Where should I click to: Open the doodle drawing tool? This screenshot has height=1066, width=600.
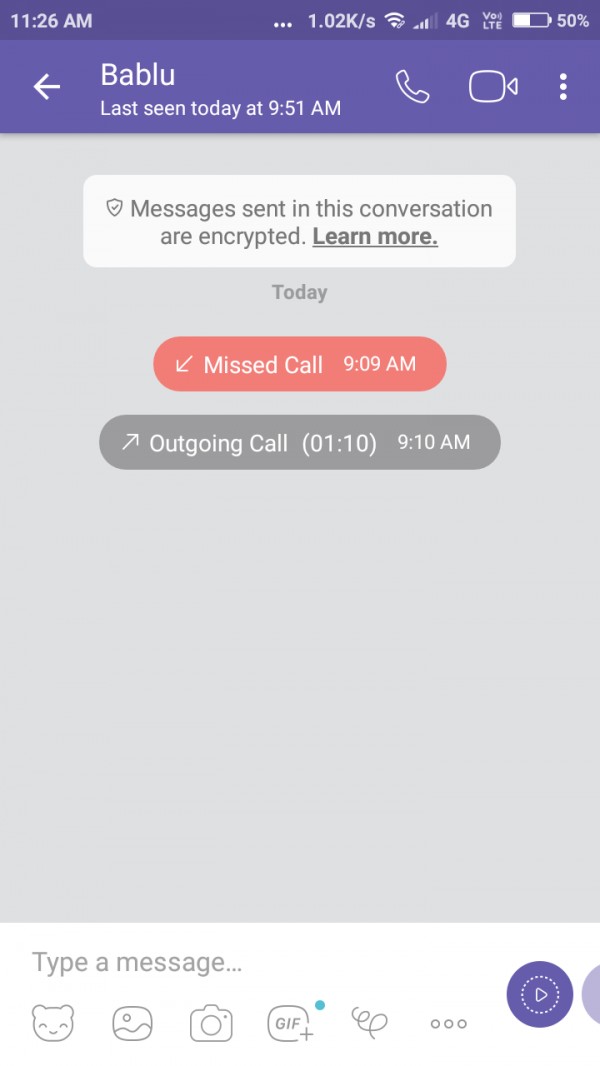point(369,1021)
